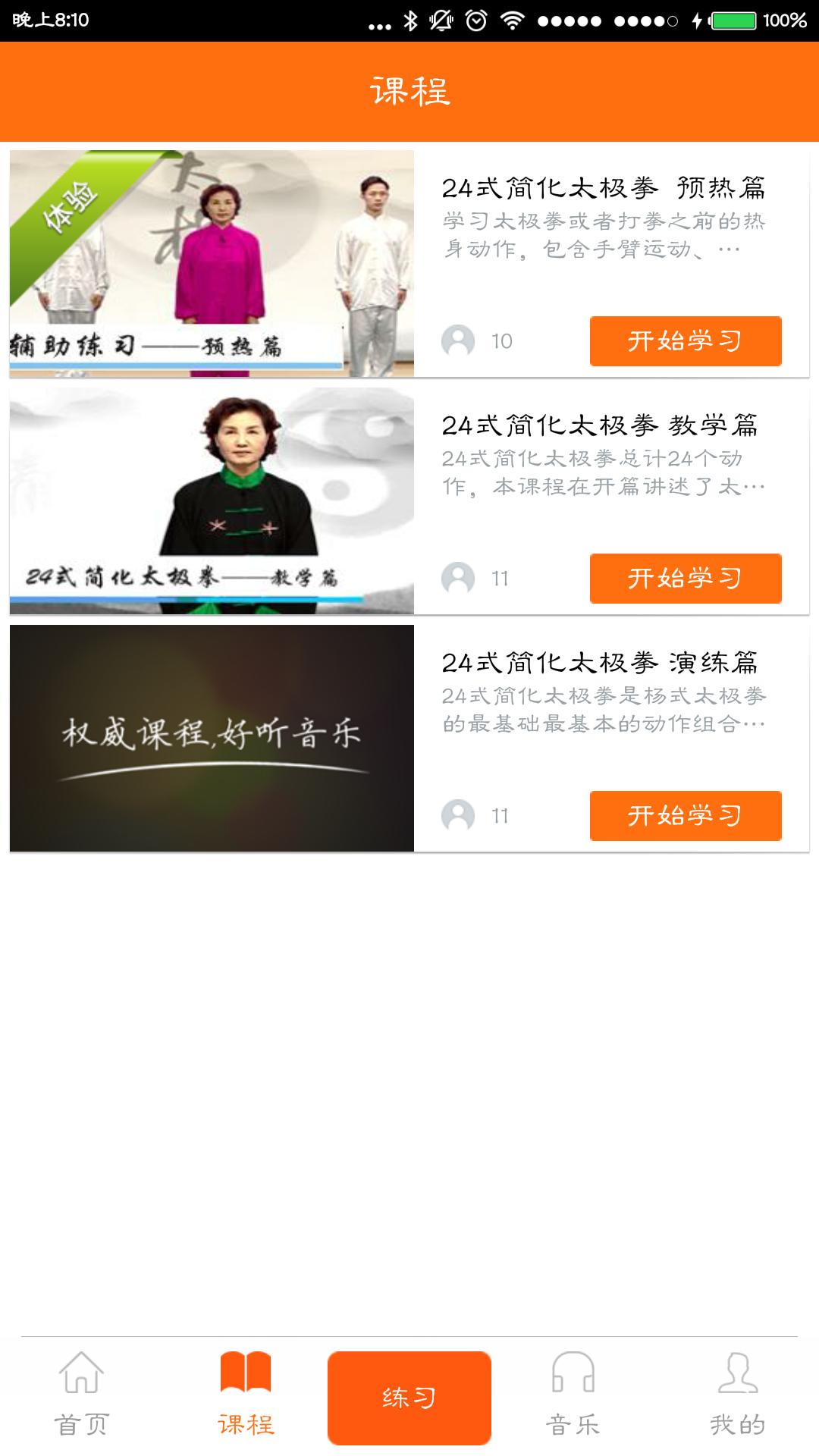The height and width of the screenshot is (1456, 819).
Task: Start learning 24式简化太极拳 预热篇
Action: click(x=685, y=341)
